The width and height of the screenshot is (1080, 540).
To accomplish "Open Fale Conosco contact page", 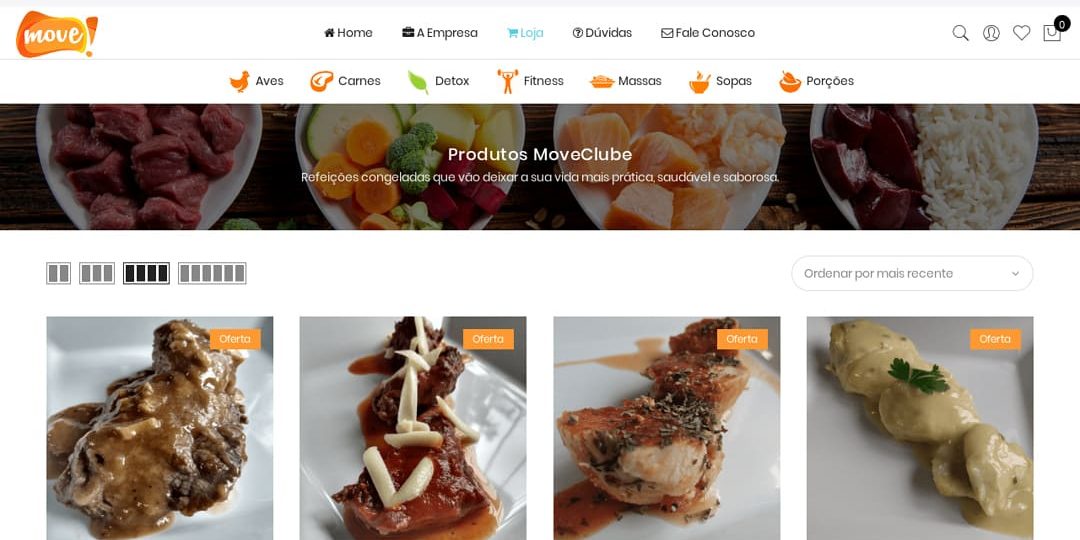I will 708,33.
